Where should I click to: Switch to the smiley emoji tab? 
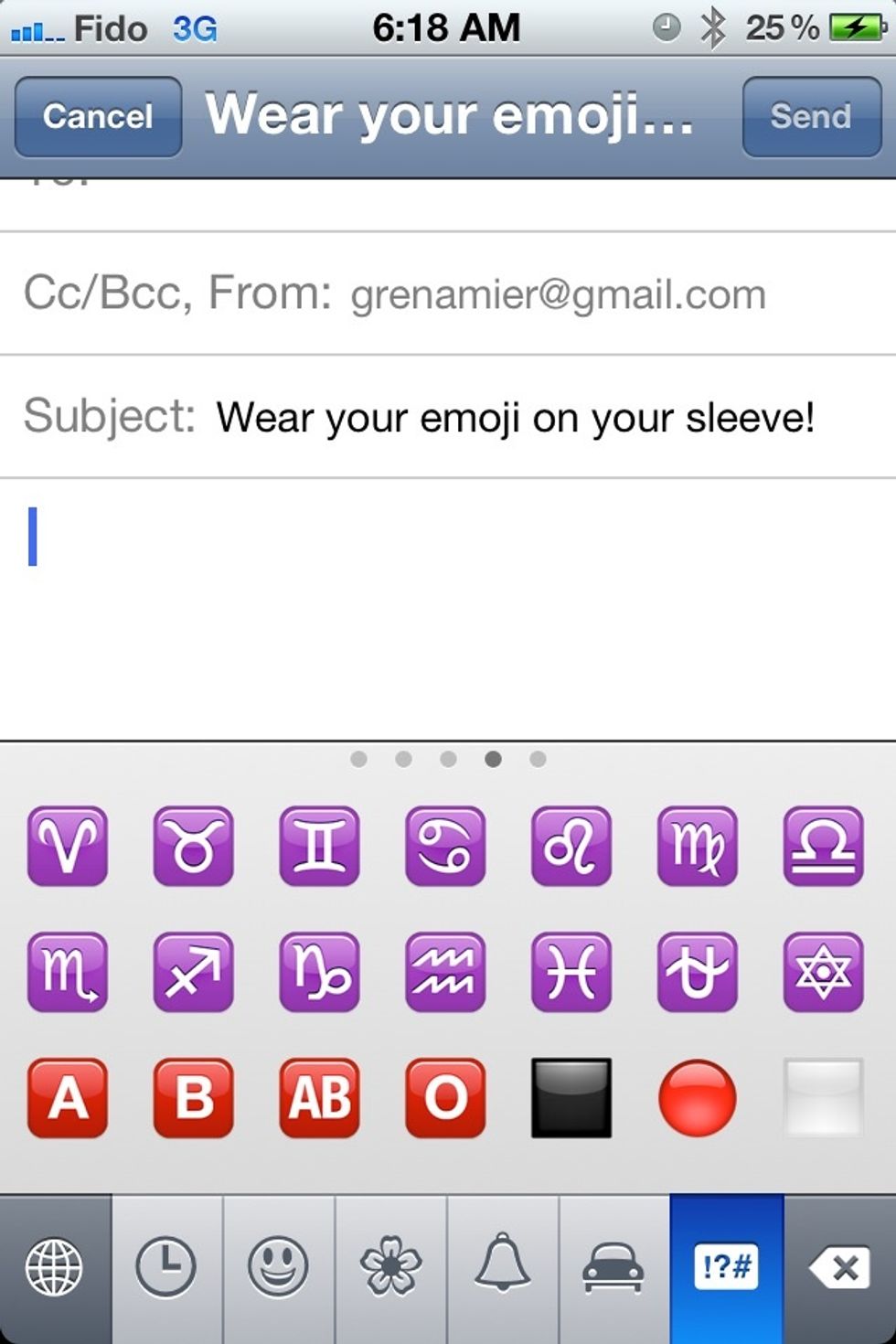(278, 1267)
